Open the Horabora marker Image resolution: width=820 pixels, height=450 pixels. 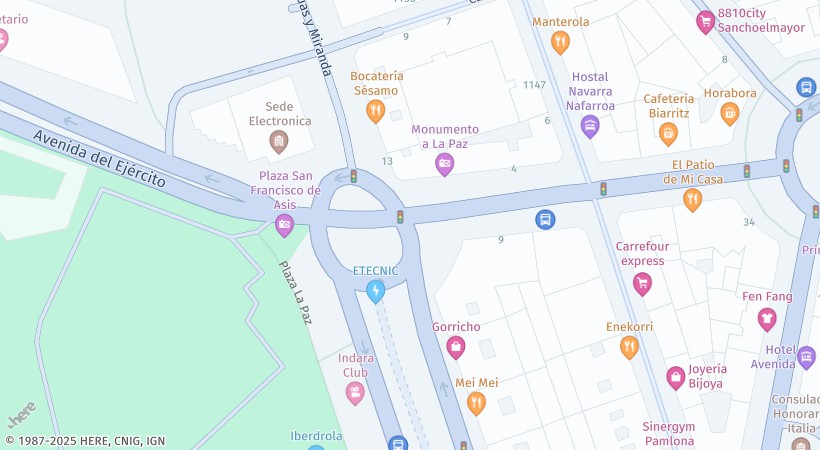[730, 113]
